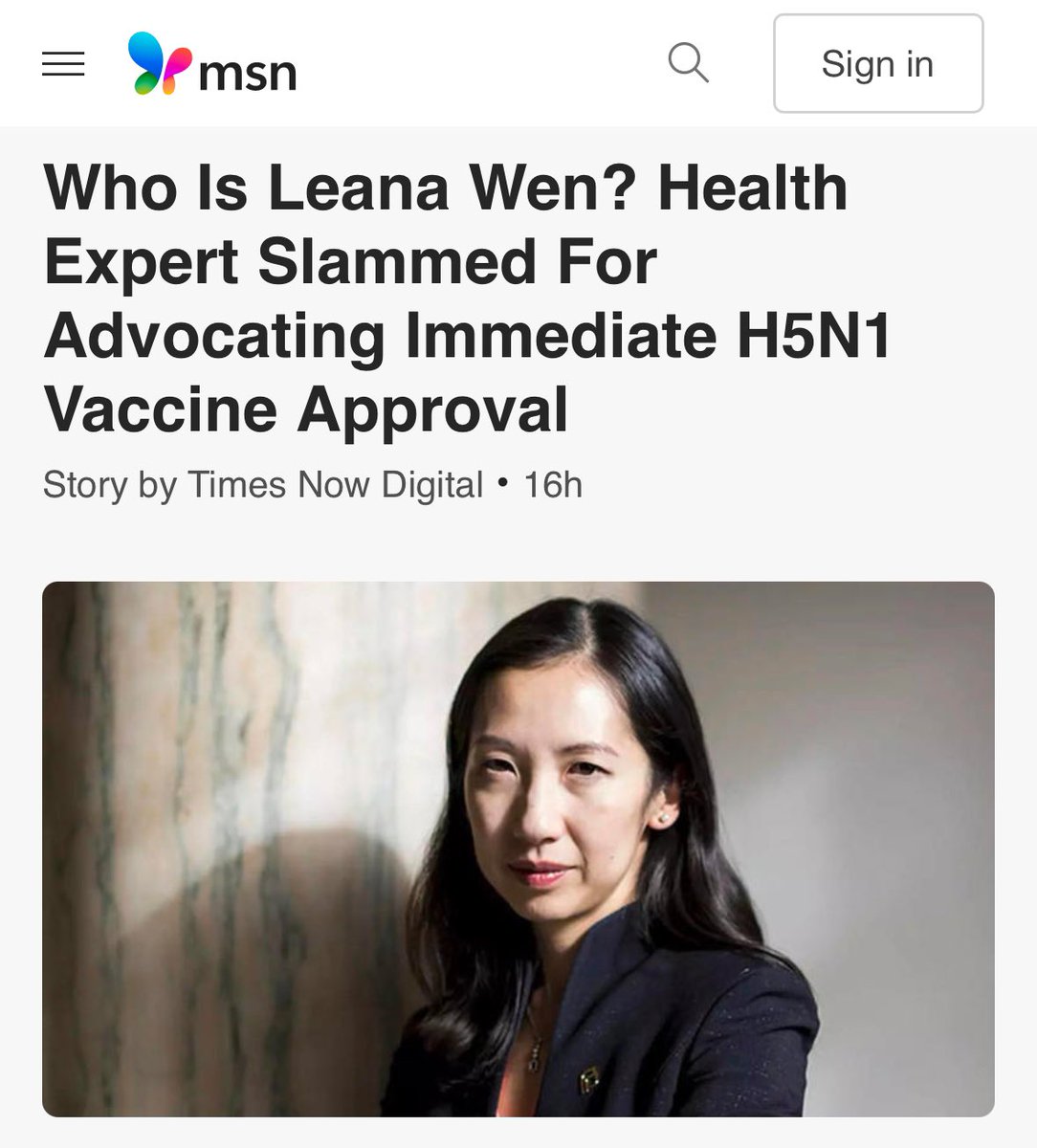Image resolution: width=1037 pixels, height=1148 pixels.
Task: Open the hamburger menu
Action: pos(63,64)
